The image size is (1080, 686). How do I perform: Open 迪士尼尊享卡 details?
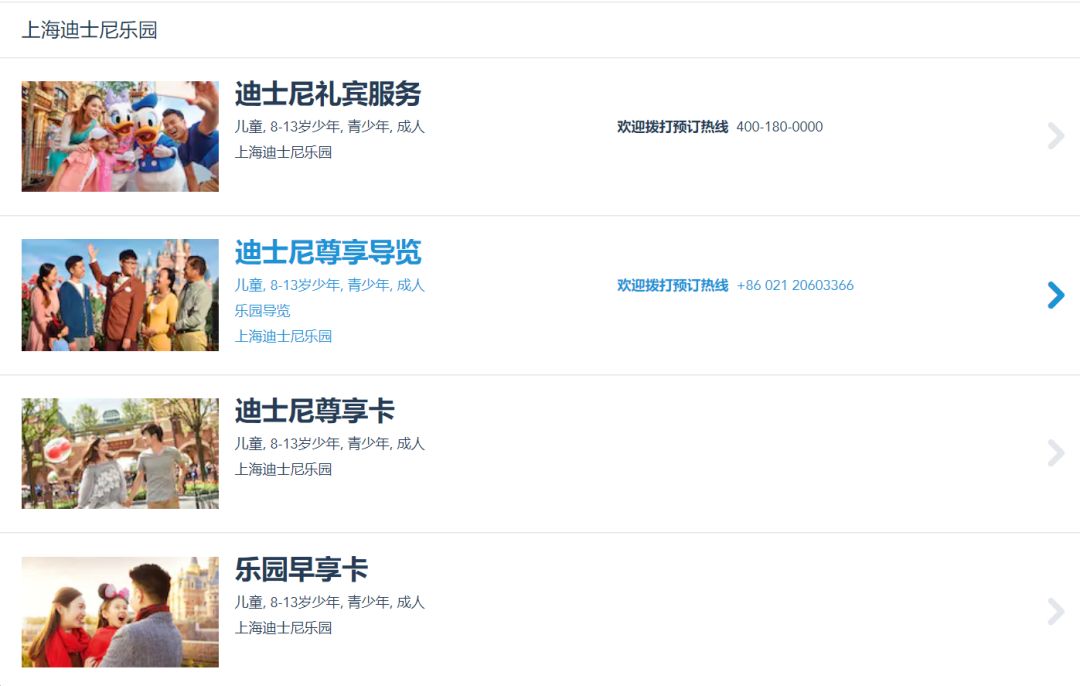(x=315, y=411)
